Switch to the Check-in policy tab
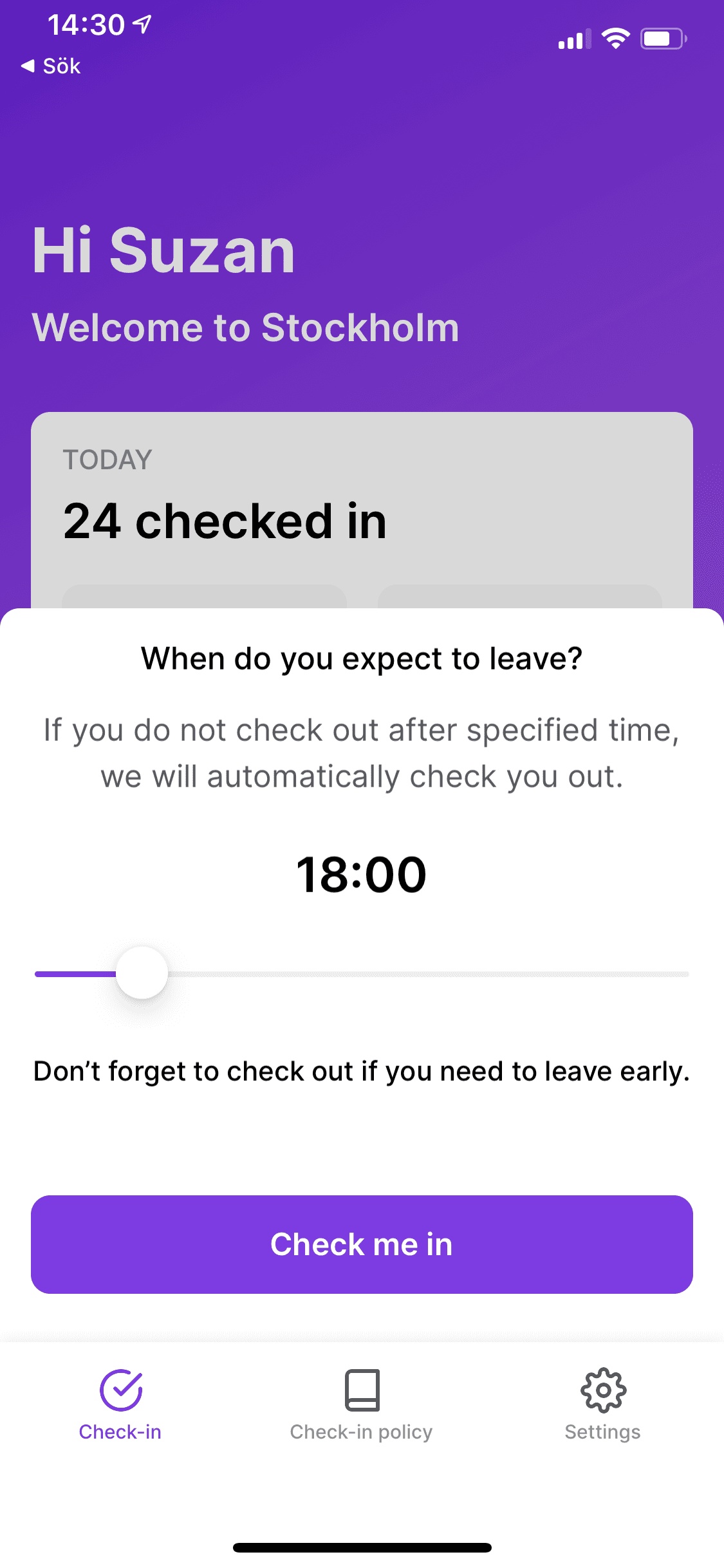Image resolution: width=724 pixels, height=1568 pixels. tap(362, 1405)
